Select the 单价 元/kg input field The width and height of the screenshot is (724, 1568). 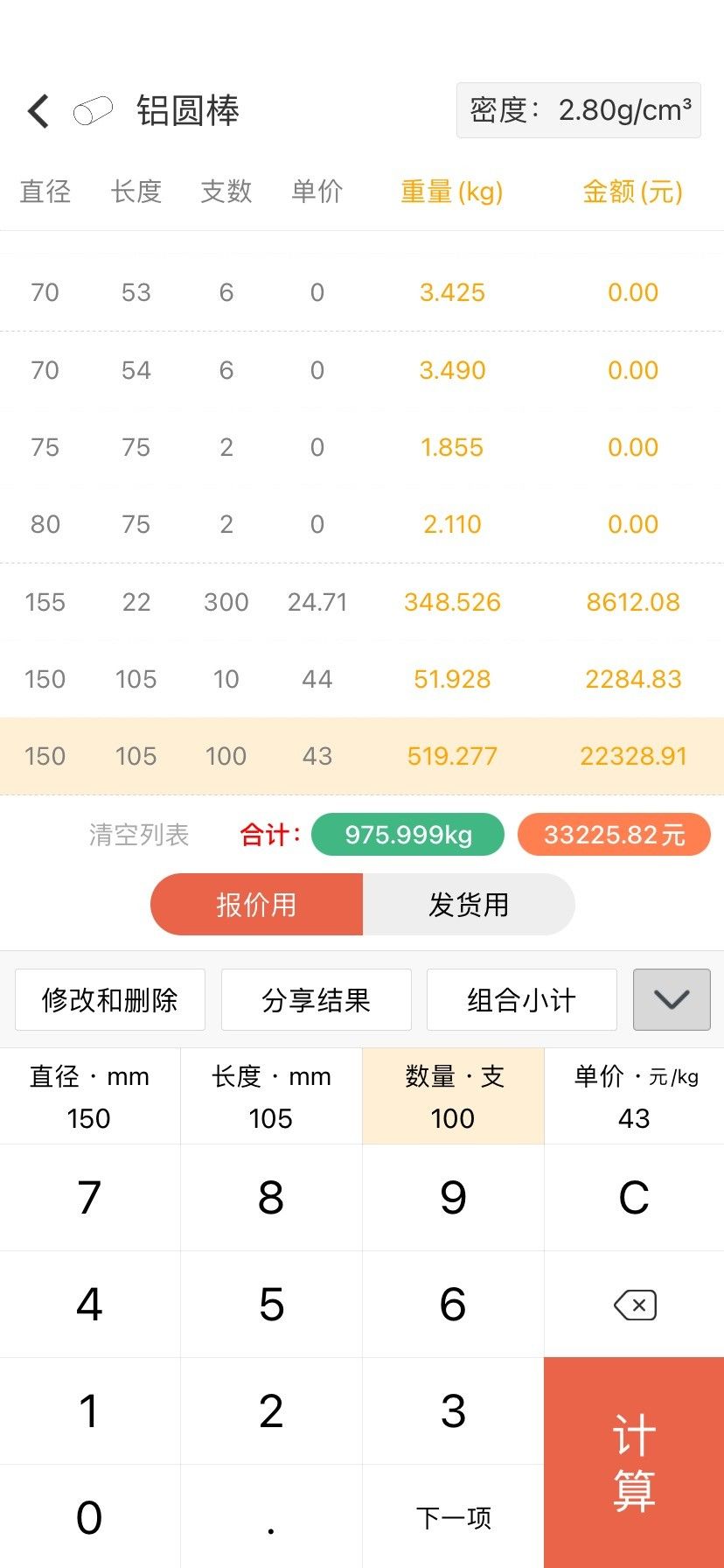(634, 1096)
